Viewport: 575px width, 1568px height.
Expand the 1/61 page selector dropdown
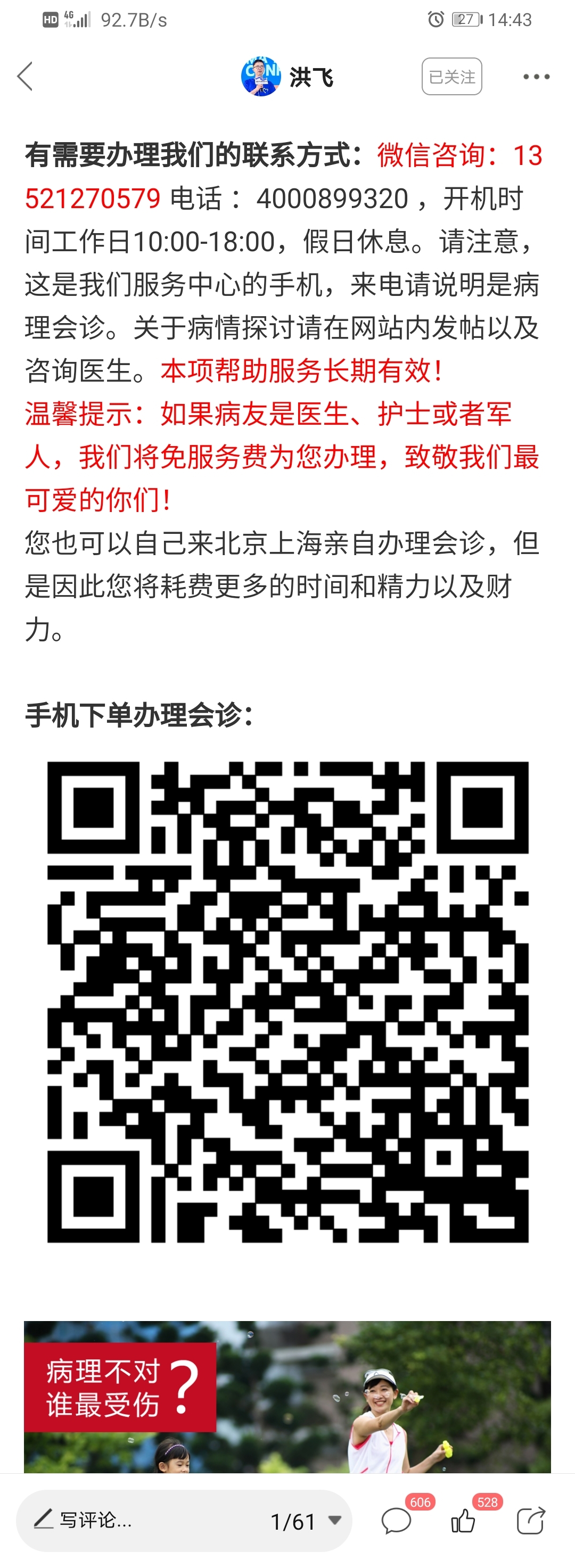click(334, 1520)
